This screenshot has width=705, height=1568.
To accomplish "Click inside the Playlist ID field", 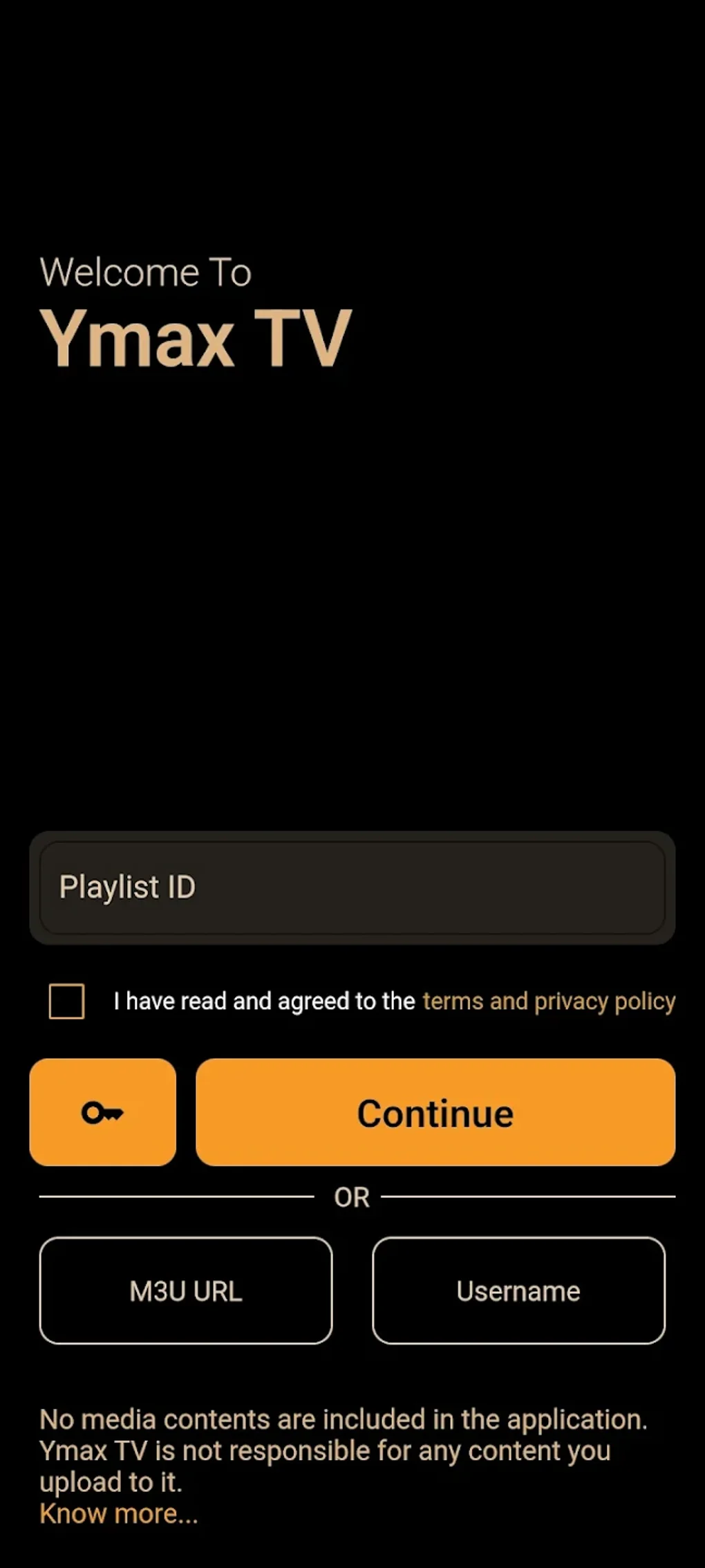I will (352, 887).
